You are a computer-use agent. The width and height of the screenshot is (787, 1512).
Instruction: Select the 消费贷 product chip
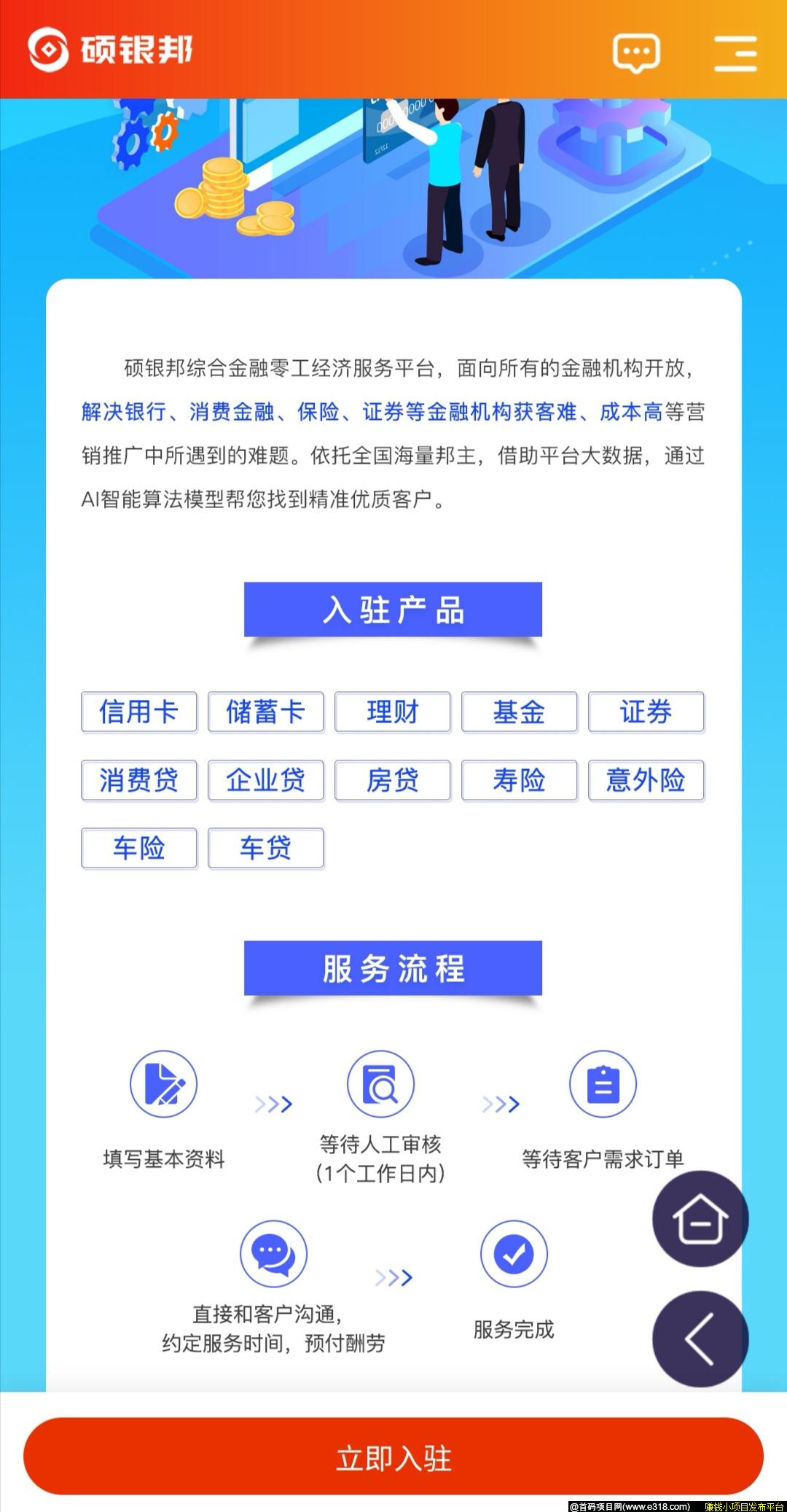pyautogui.click(x=138, y=780)
